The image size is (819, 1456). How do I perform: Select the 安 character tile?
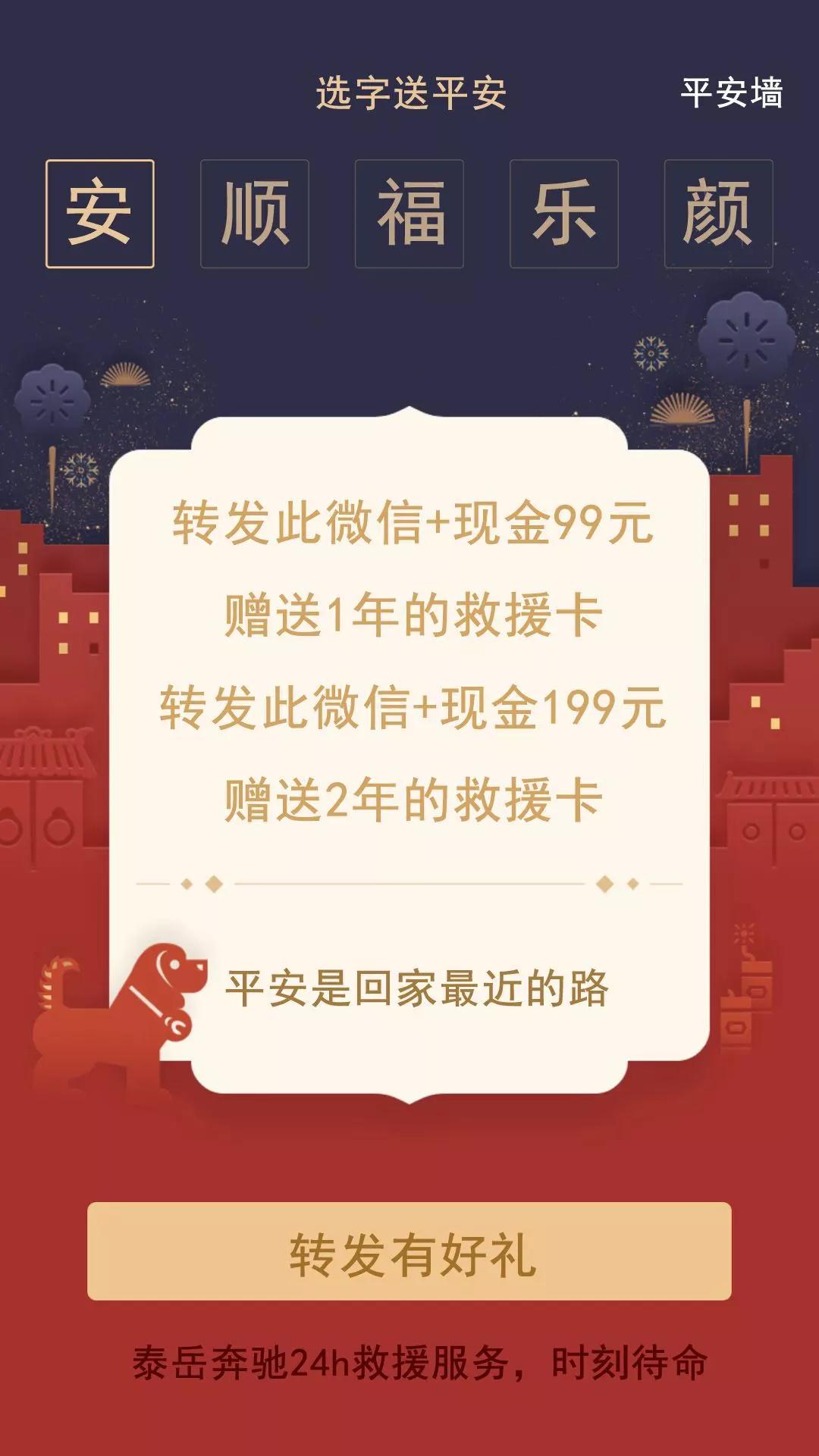100,214
